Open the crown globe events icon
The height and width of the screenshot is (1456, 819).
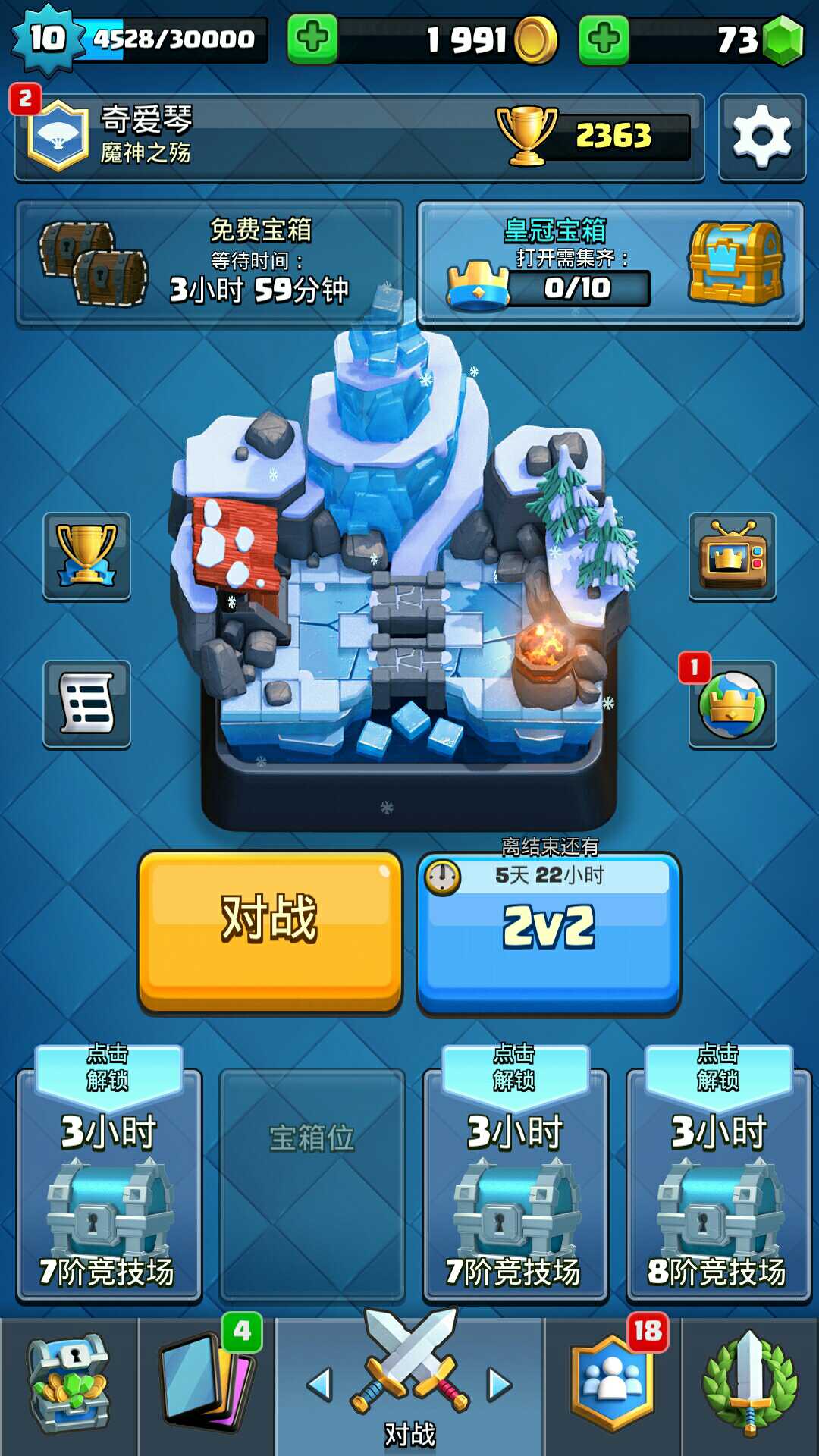pyautogui.click(x=732, y=704)
